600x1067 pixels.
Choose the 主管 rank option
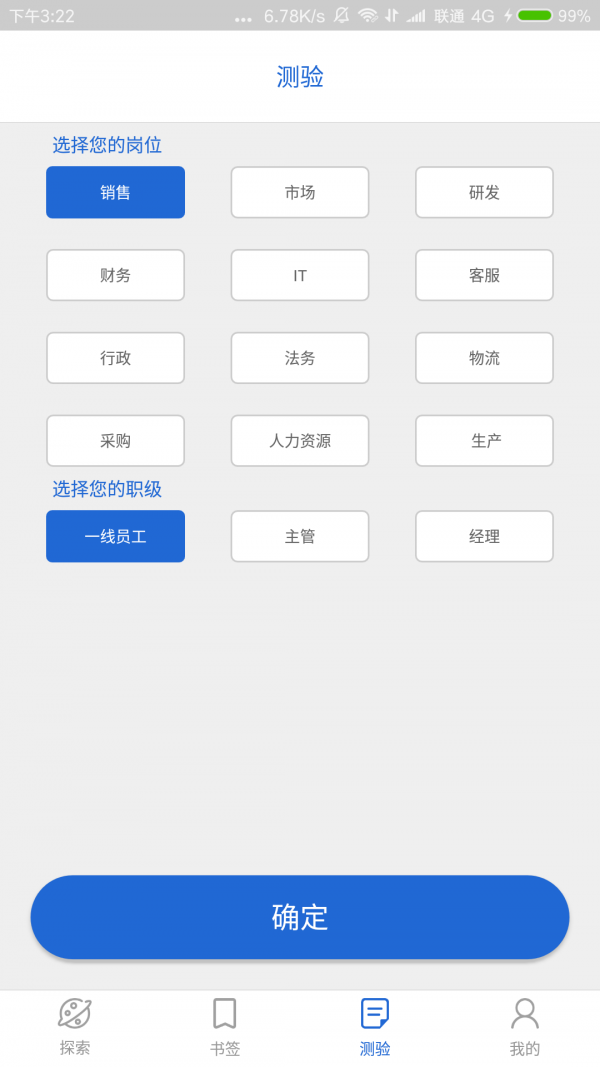(x=300, y=536)
